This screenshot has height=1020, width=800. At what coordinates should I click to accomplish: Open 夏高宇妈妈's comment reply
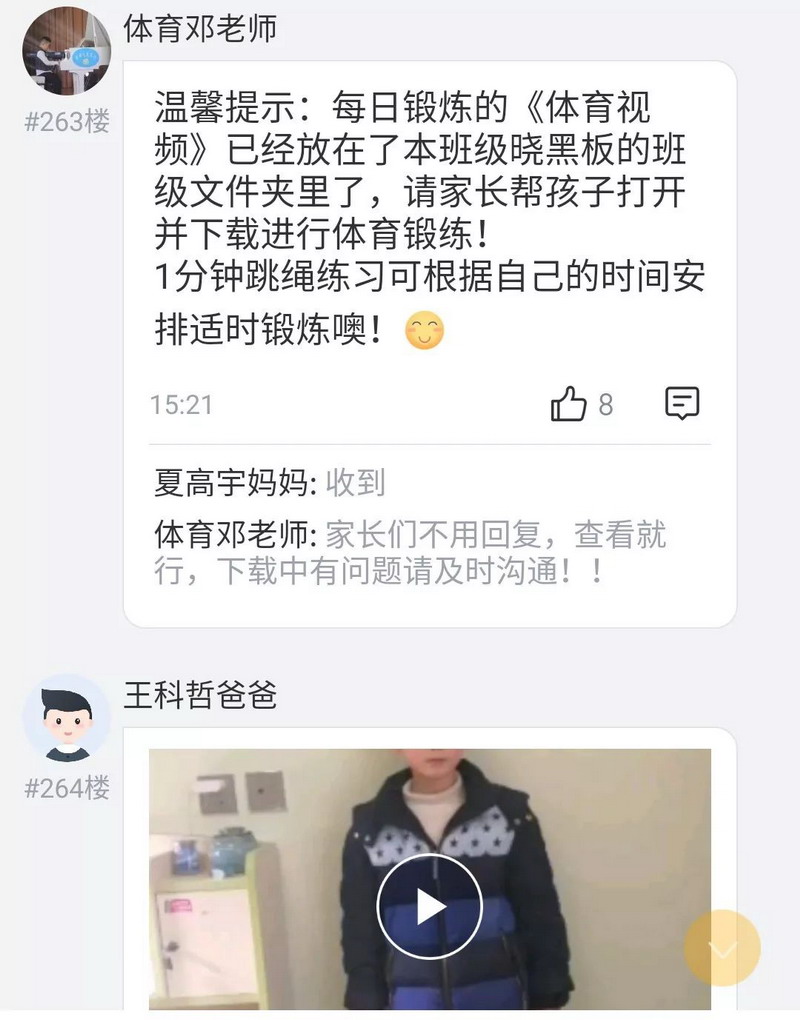point(270,484)
